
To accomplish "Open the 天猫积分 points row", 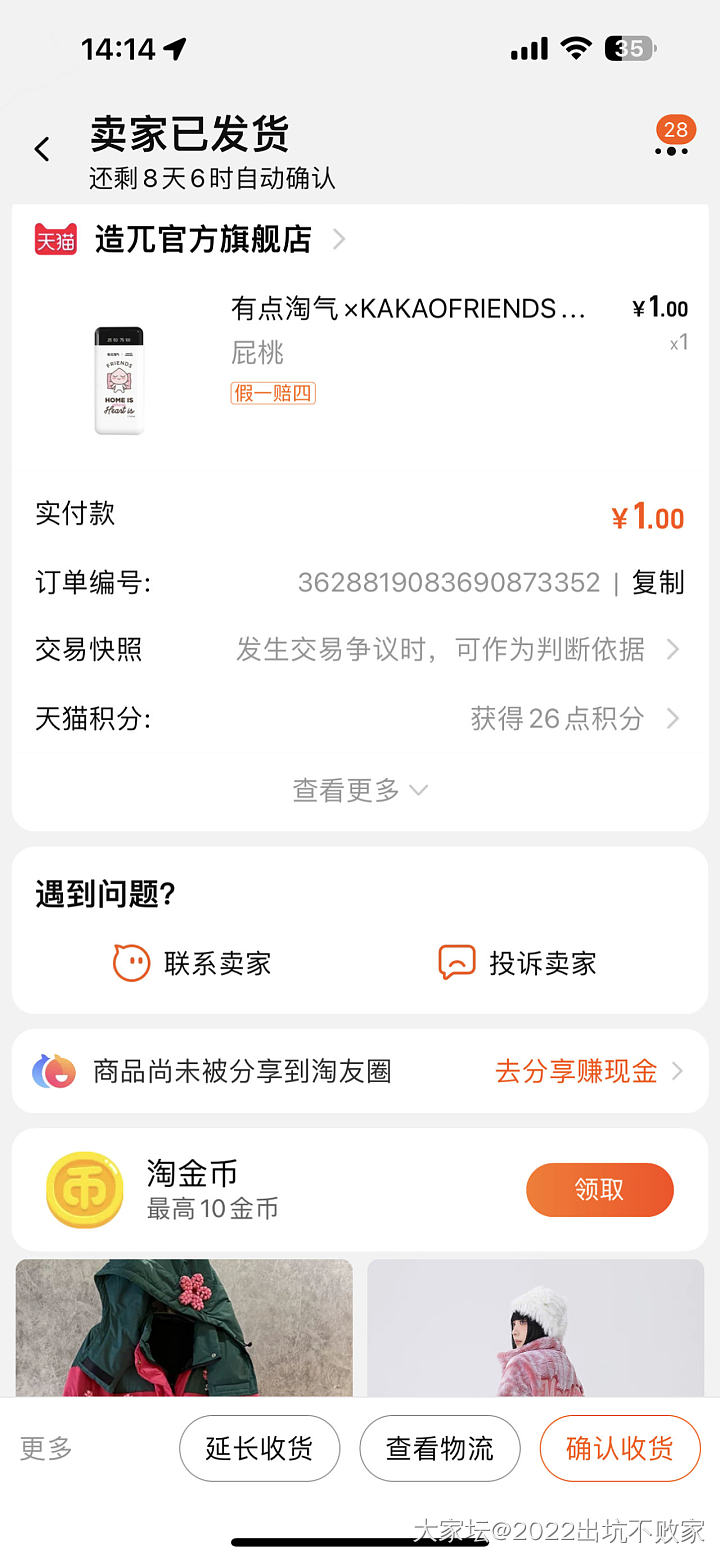I will pyautogui.click(x=360, y=718).
